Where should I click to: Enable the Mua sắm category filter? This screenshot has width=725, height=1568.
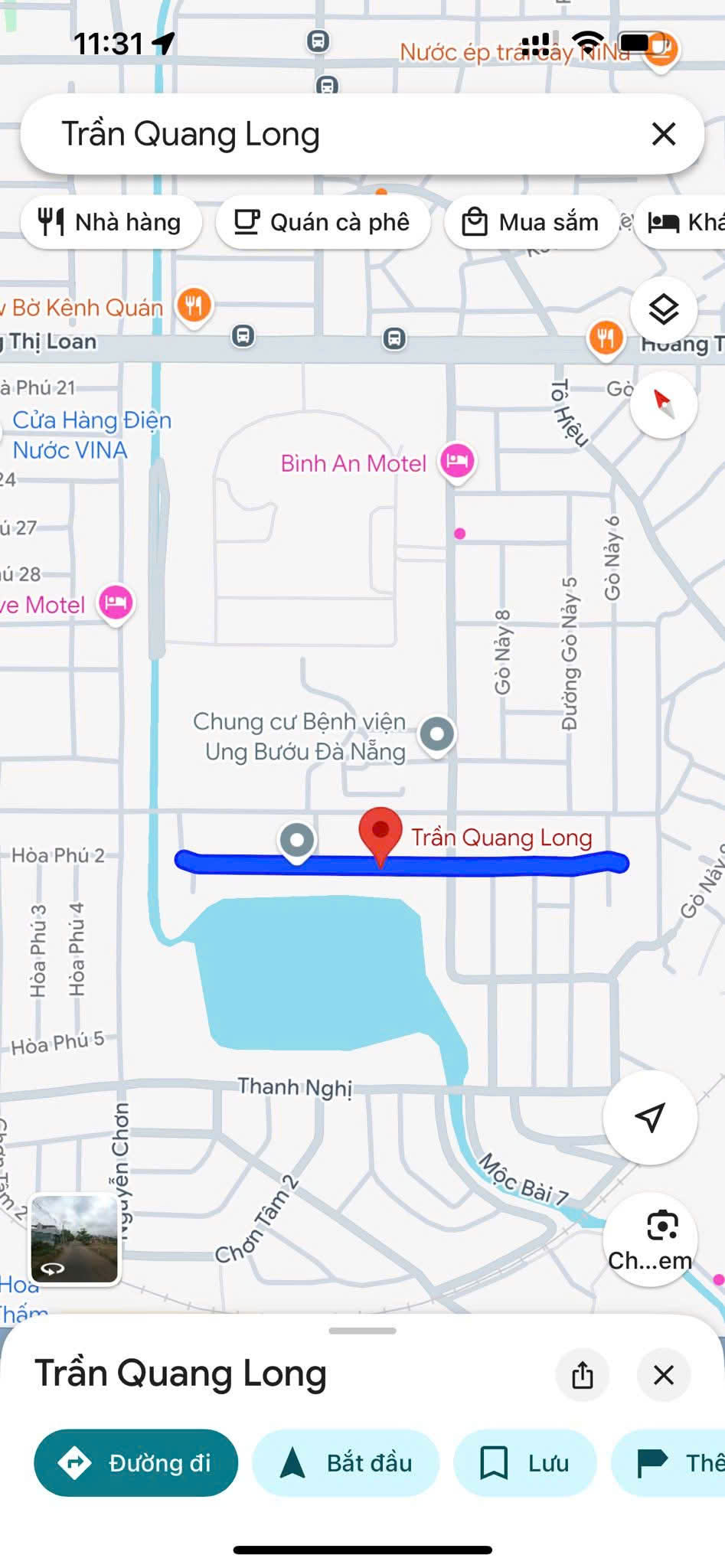532,222
